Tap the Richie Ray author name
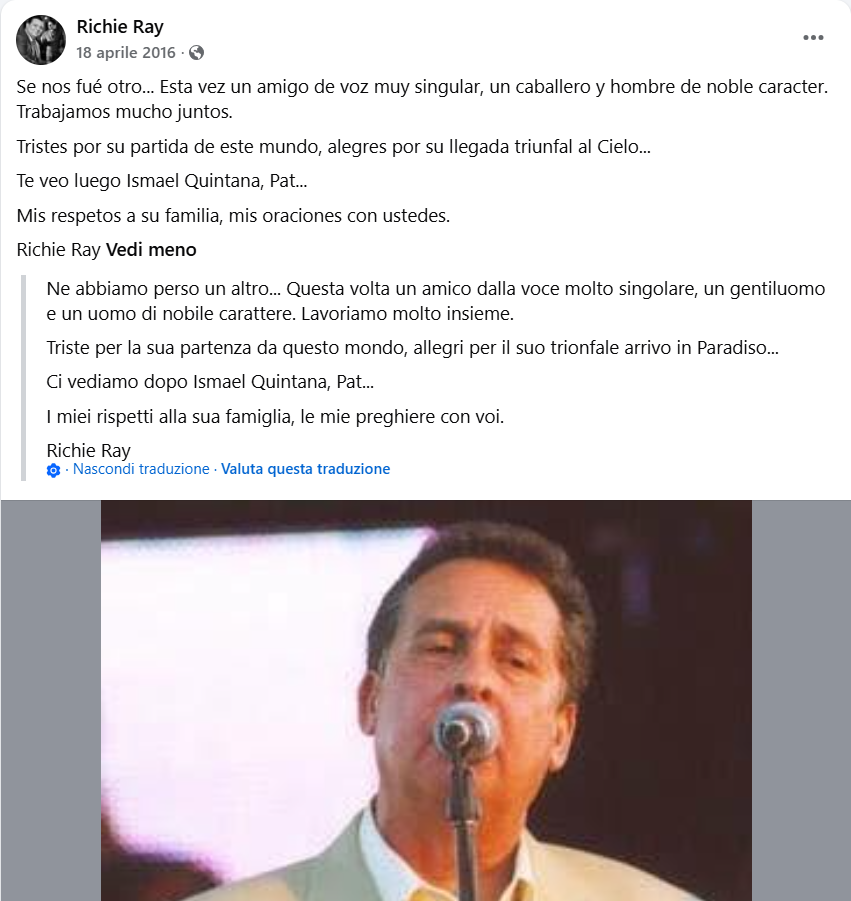Image resolution: width=851 pixels, height=901 pixels. point(120,26)
